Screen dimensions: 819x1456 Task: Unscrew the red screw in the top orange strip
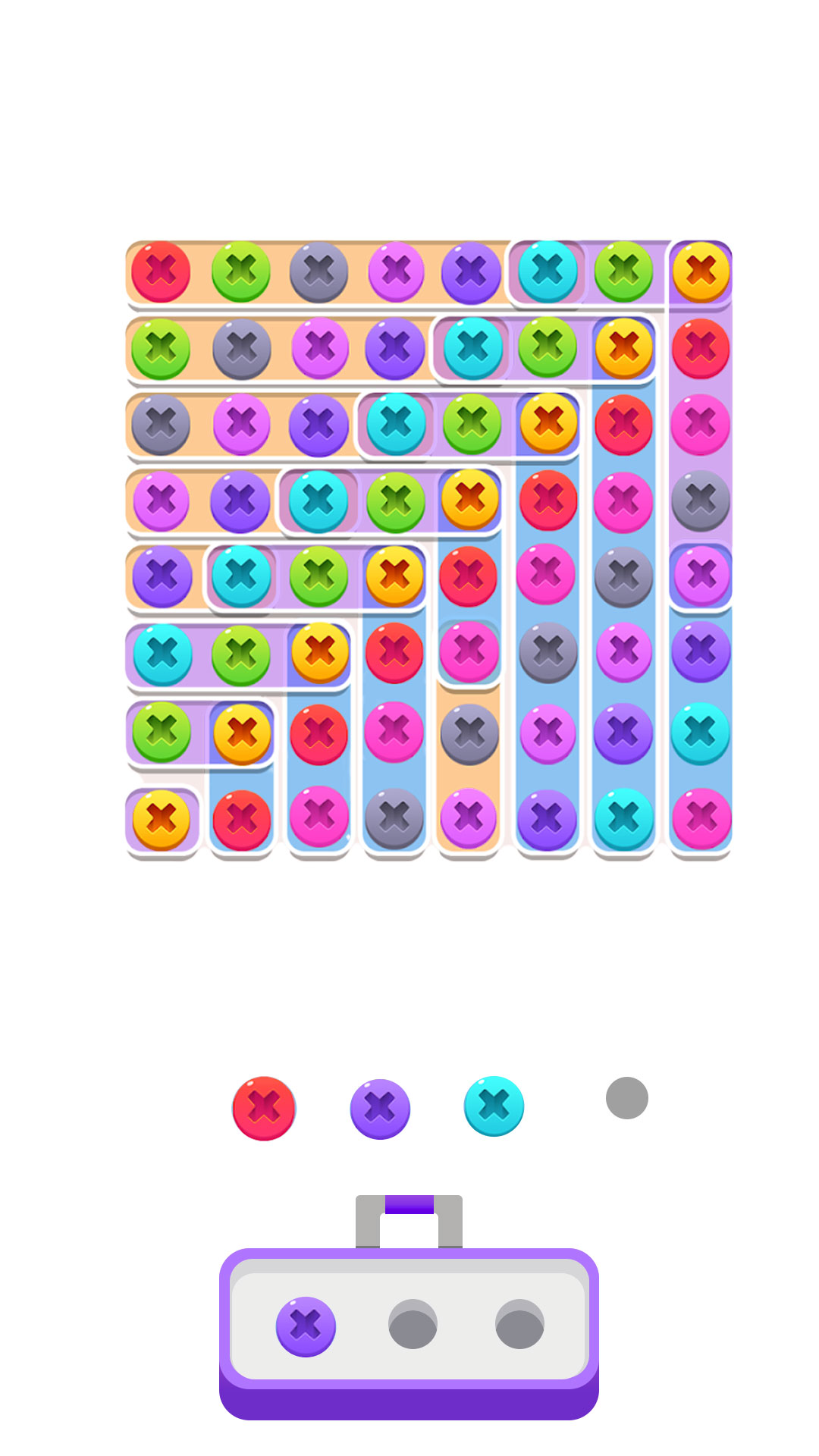pyautogui.click(x=161, y=271)
